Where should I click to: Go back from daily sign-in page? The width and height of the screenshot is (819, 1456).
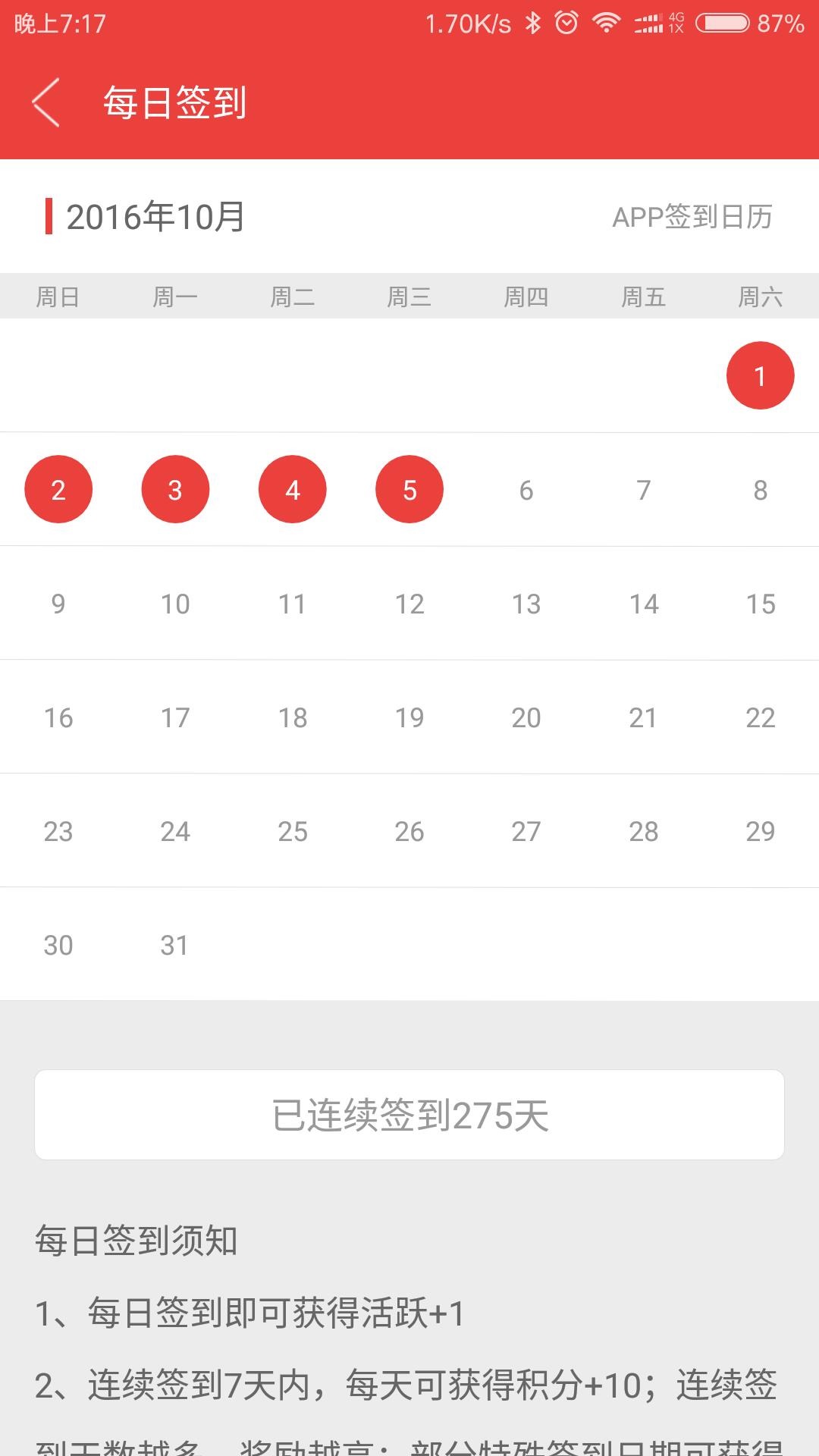[x=45, y=102]
